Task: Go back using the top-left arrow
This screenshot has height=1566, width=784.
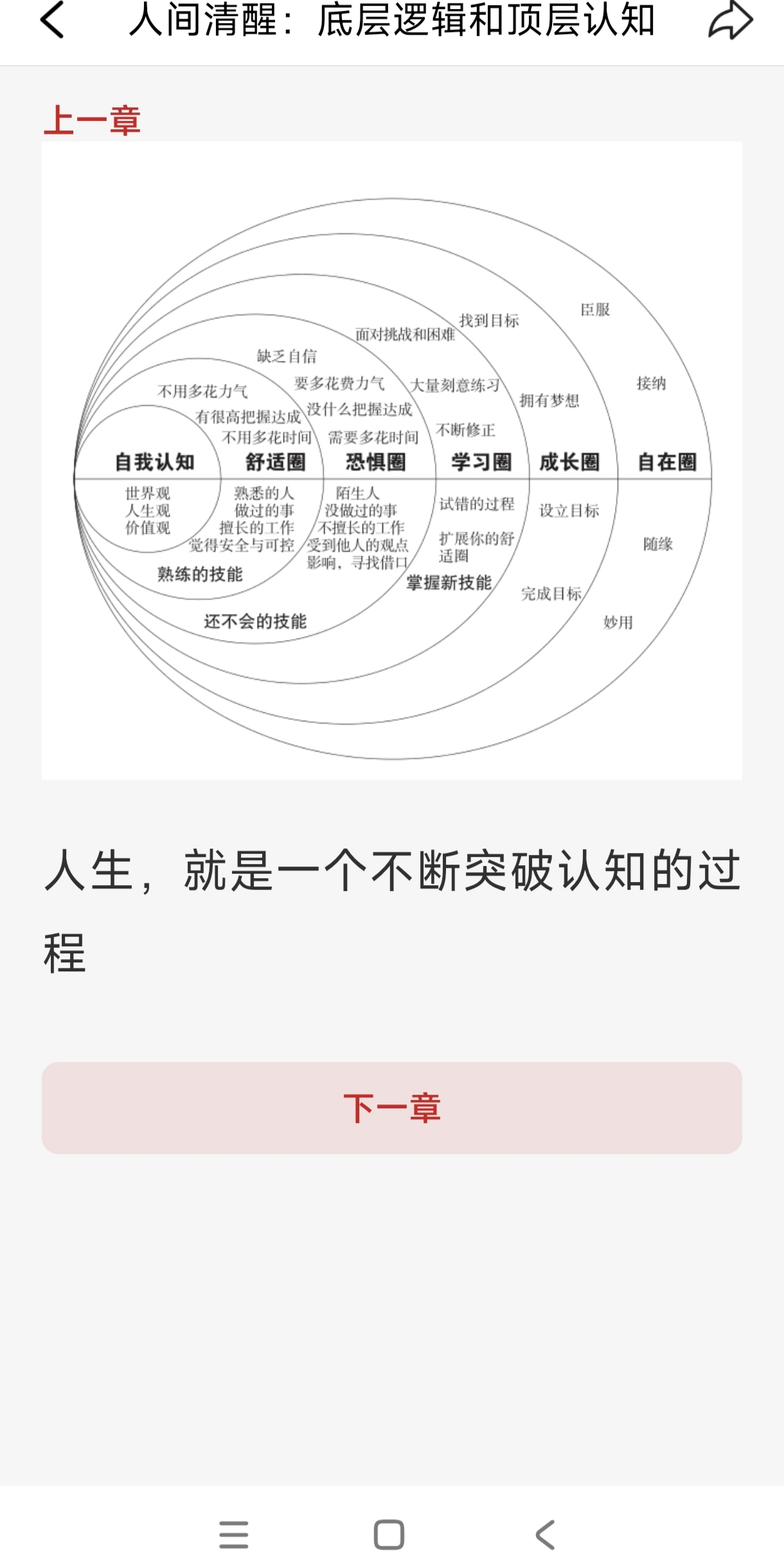Action: (52, 20)
